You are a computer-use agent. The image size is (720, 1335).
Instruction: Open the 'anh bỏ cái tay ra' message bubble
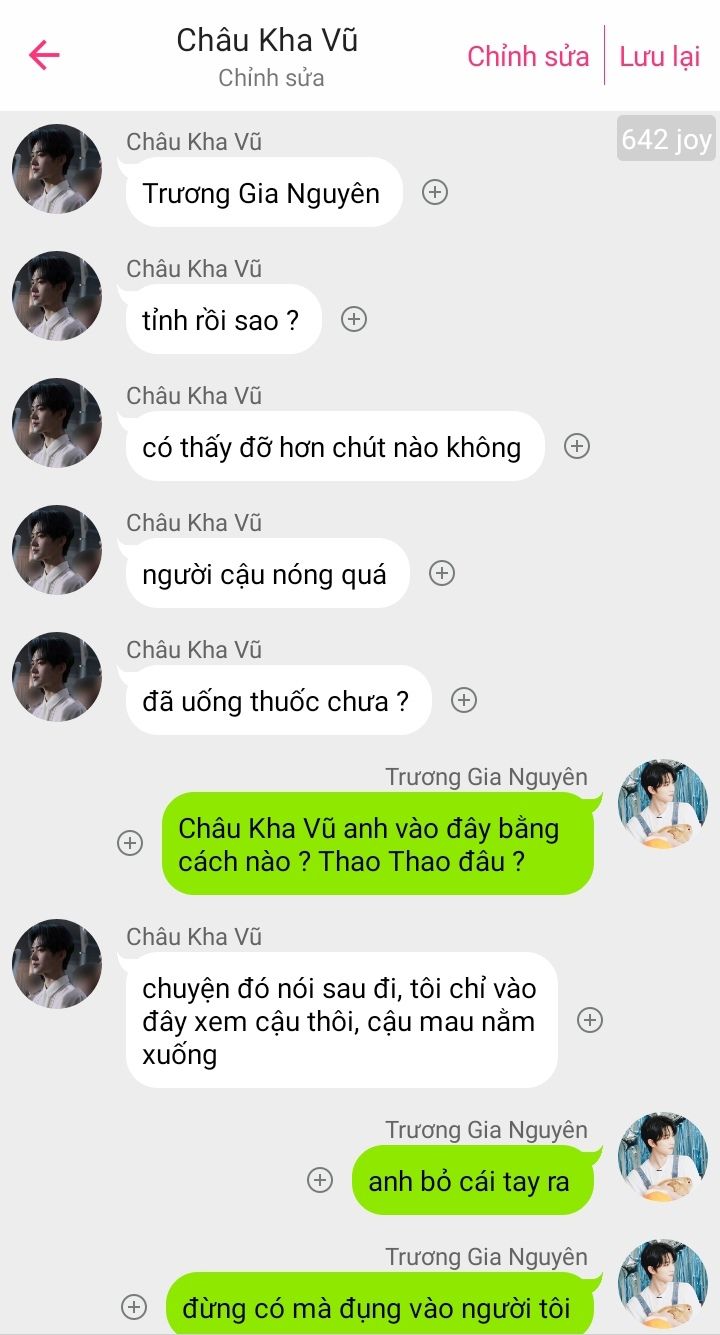click(468, 1182)
